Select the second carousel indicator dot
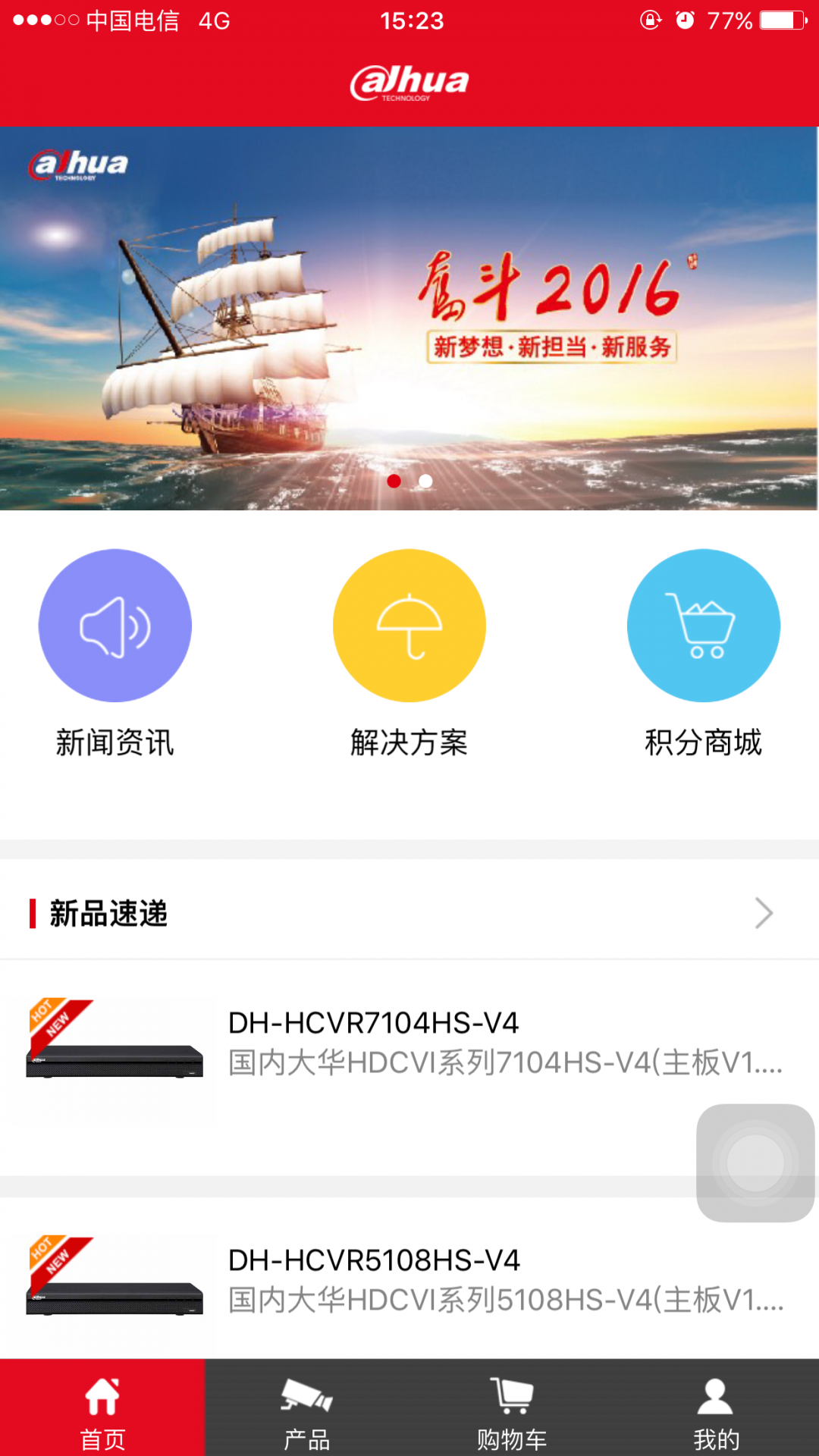This screenshot has height=1456, width=819. pos(425,480)
